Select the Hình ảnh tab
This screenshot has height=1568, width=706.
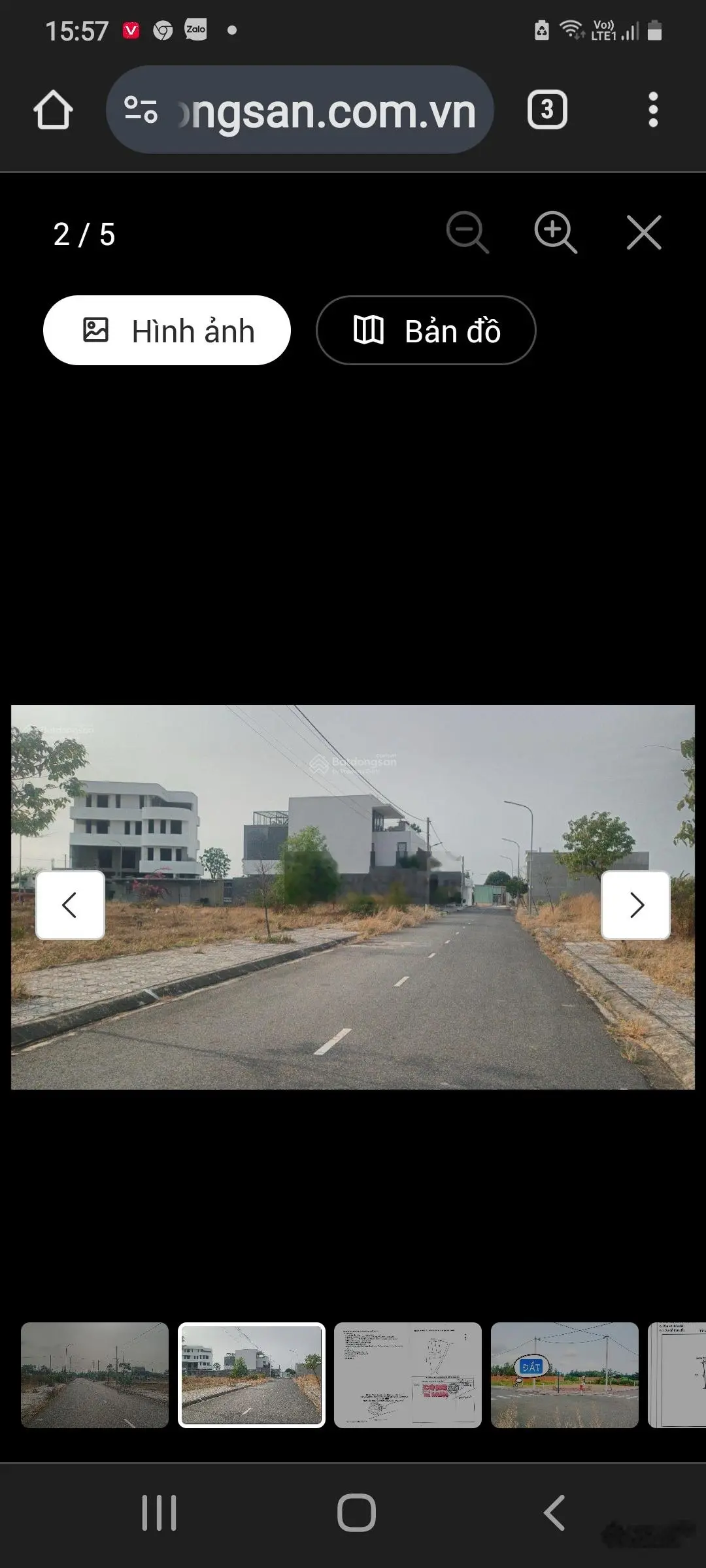click(167, 331)
